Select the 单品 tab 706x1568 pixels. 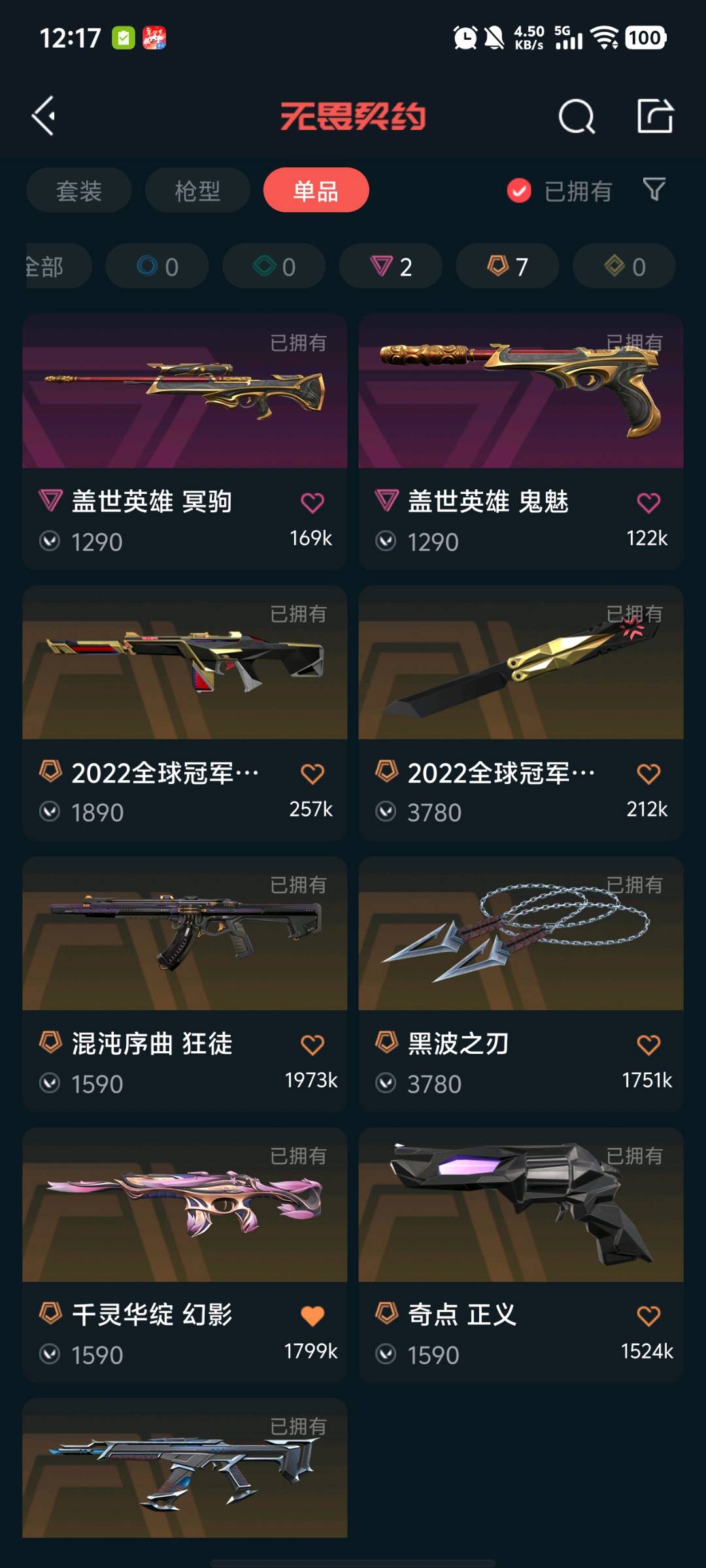tap(316, 191)
